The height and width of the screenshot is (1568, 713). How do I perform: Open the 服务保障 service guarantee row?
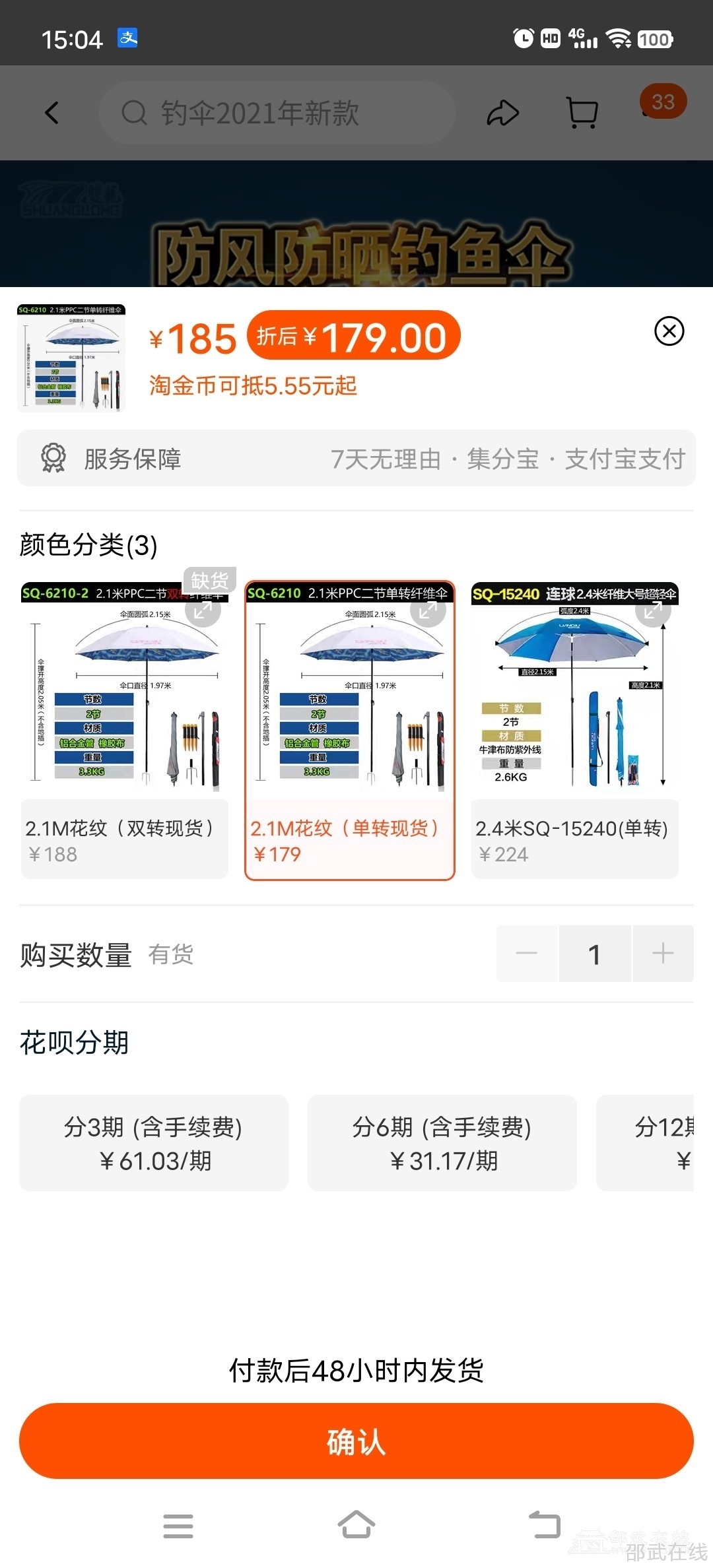click(x=356, y=459)
